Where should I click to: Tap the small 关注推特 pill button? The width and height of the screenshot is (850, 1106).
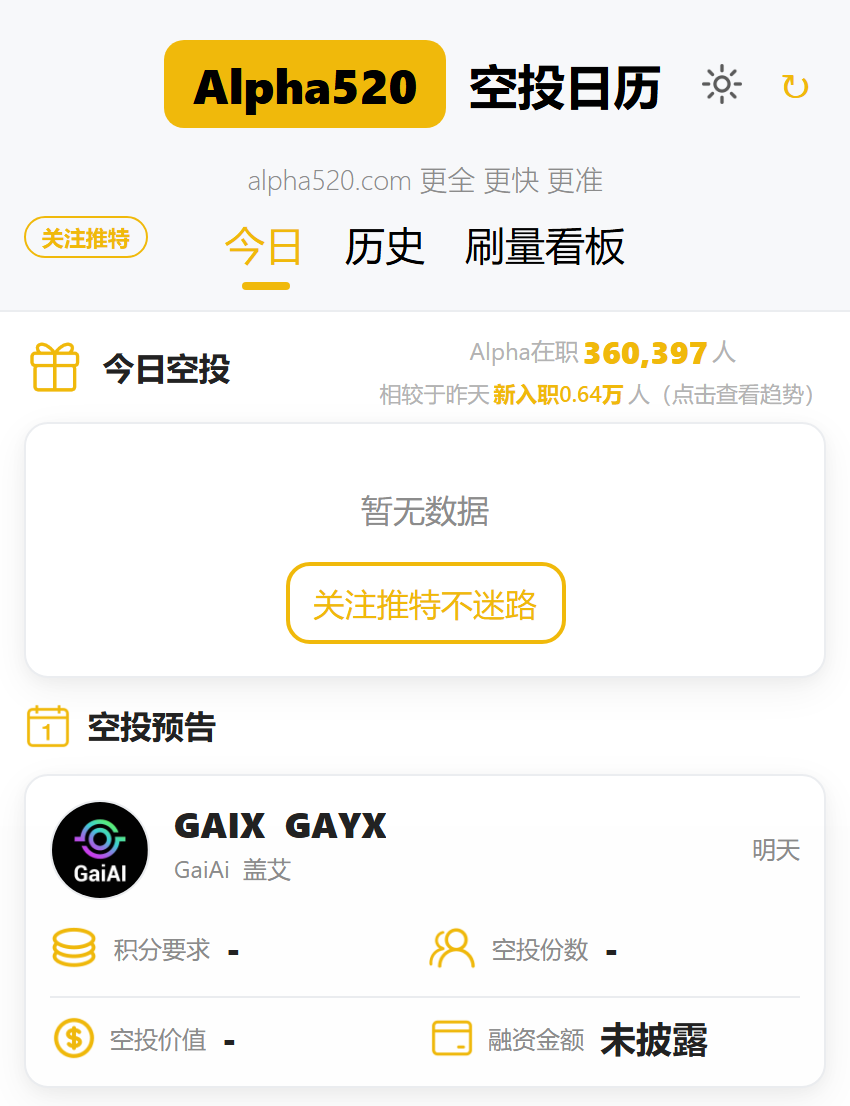click(x=86, y=238)
